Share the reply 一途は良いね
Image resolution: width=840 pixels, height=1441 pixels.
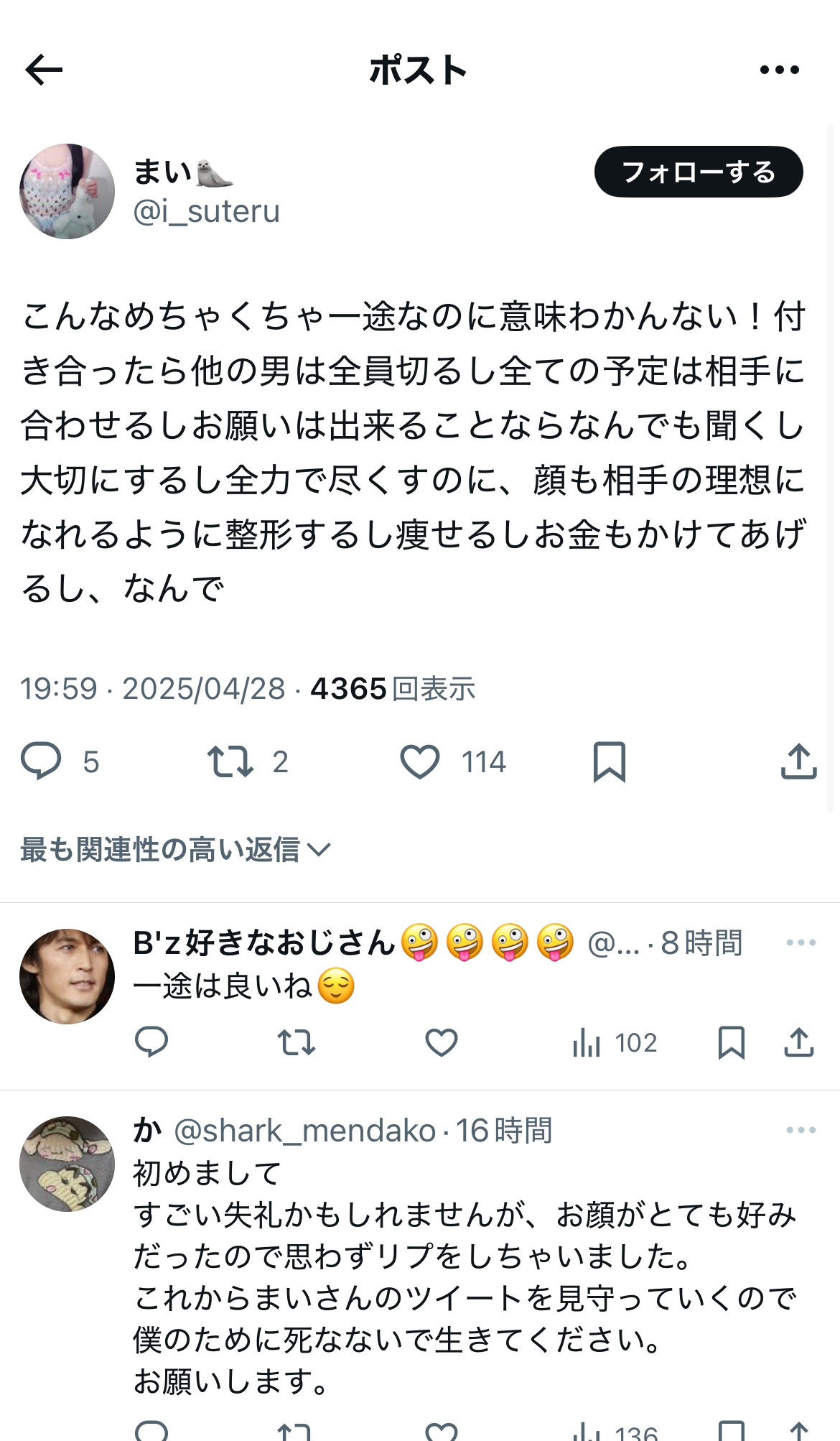[x=798, y=1042]
